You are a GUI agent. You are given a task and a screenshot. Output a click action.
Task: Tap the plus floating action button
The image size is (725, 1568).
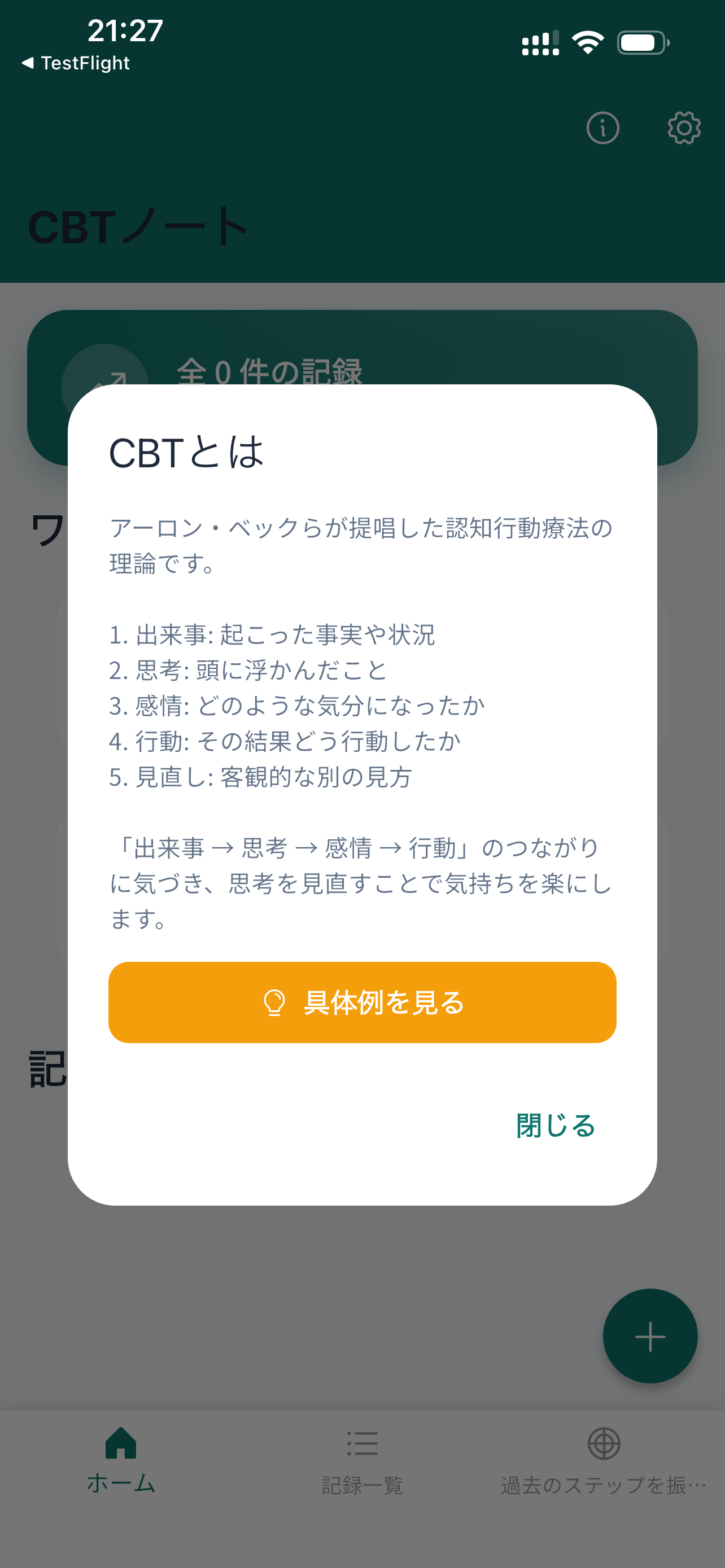point(649,1336)
